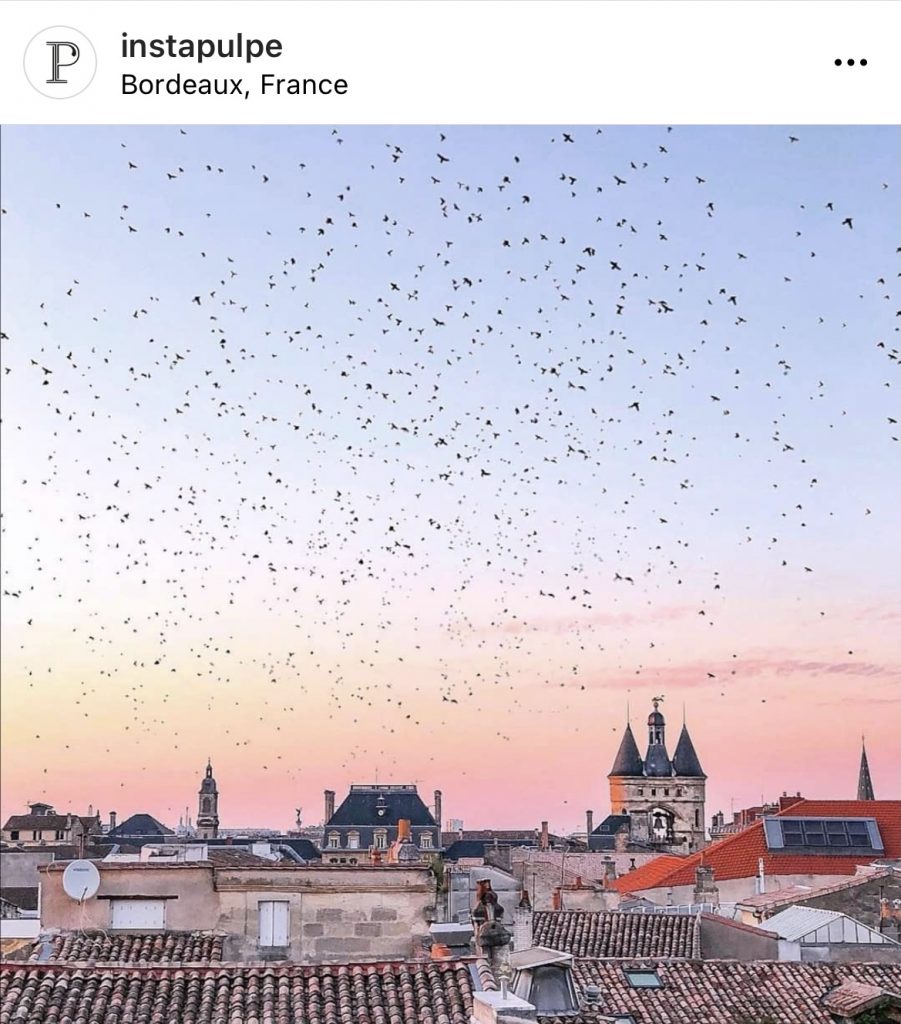Open the Bordeaux, France location tag

pyautogui.click(x=234, y=85)
